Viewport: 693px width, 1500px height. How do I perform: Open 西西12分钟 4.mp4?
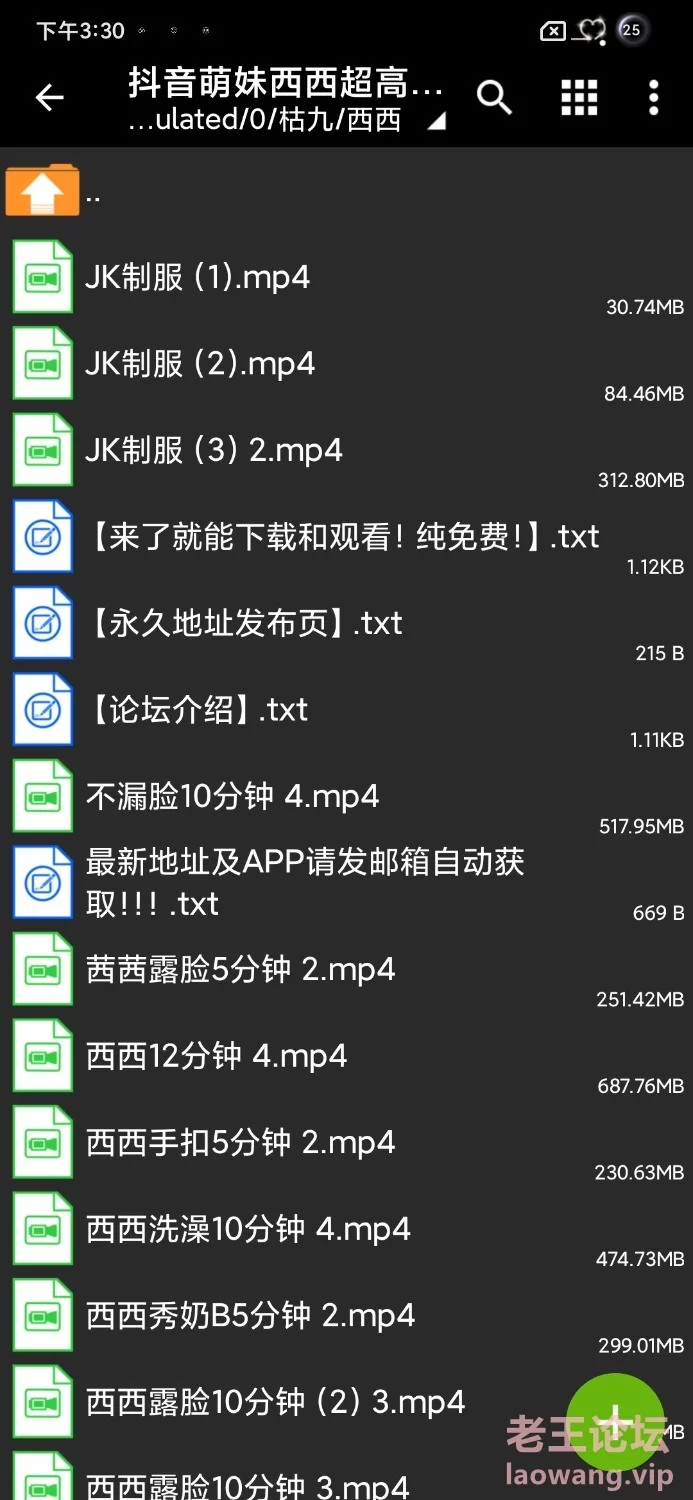[346, 1056]
